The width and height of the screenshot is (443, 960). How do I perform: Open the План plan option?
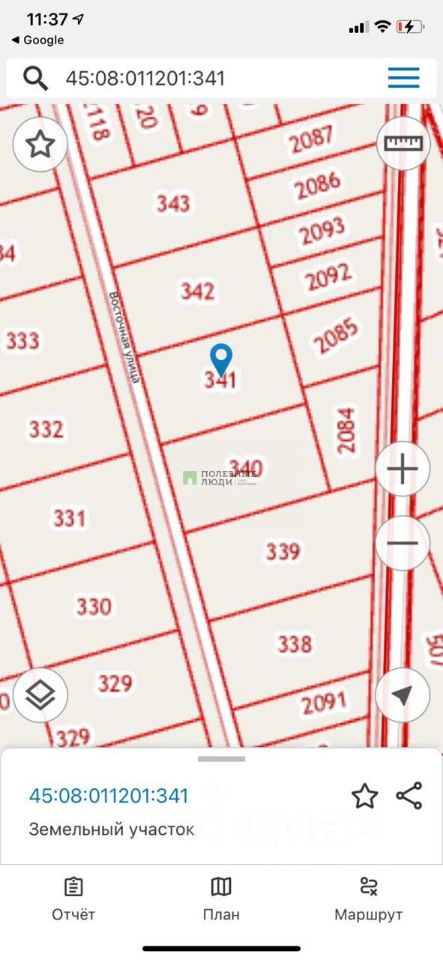(221, 899)
